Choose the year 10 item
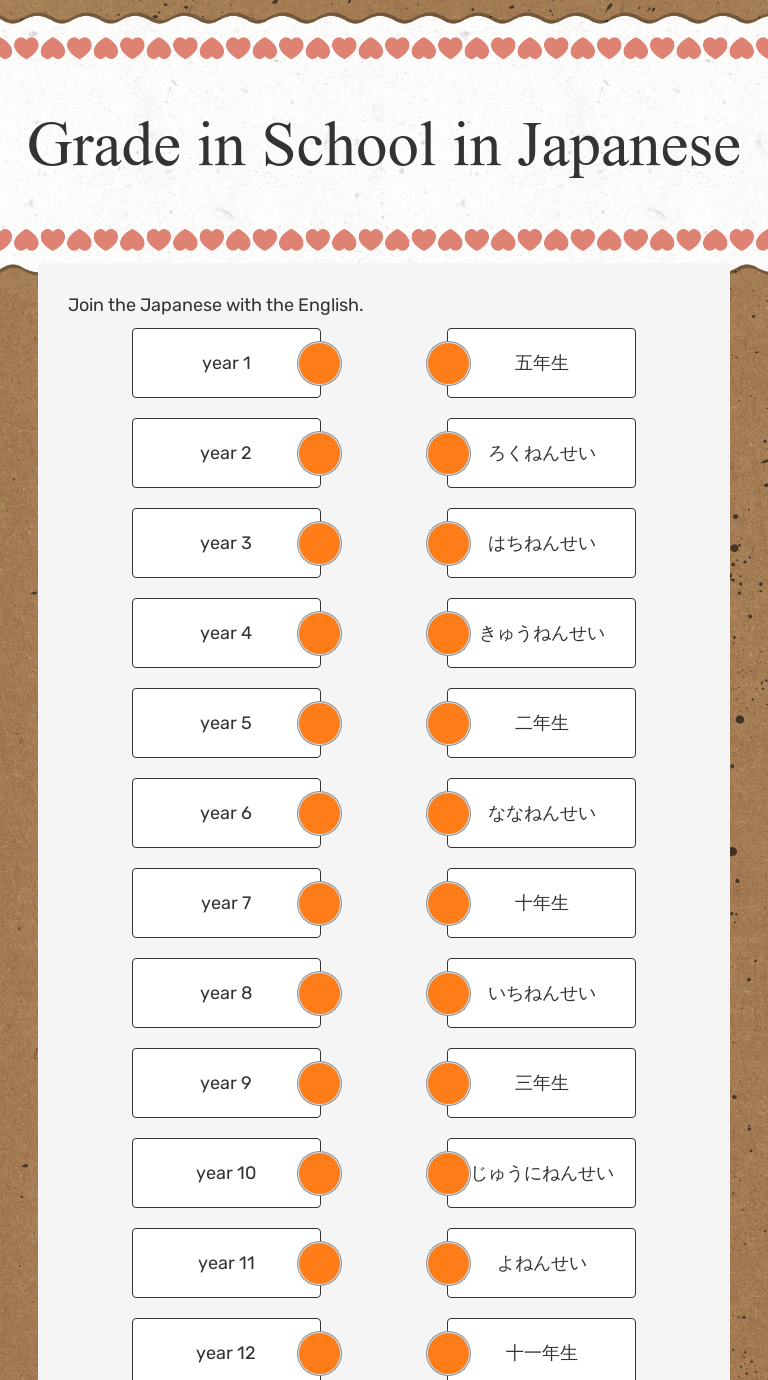Screen dimensions: 768x1380 (x=226, y=1173)
